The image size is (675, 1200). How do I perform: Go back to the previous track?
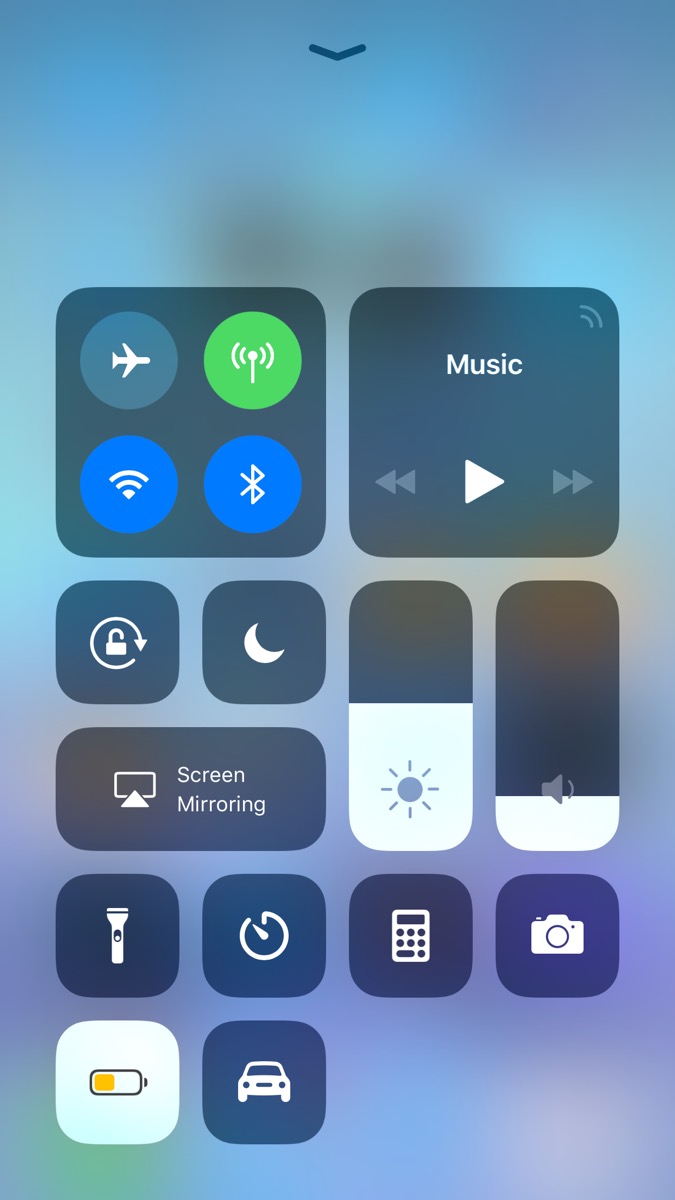395,483
